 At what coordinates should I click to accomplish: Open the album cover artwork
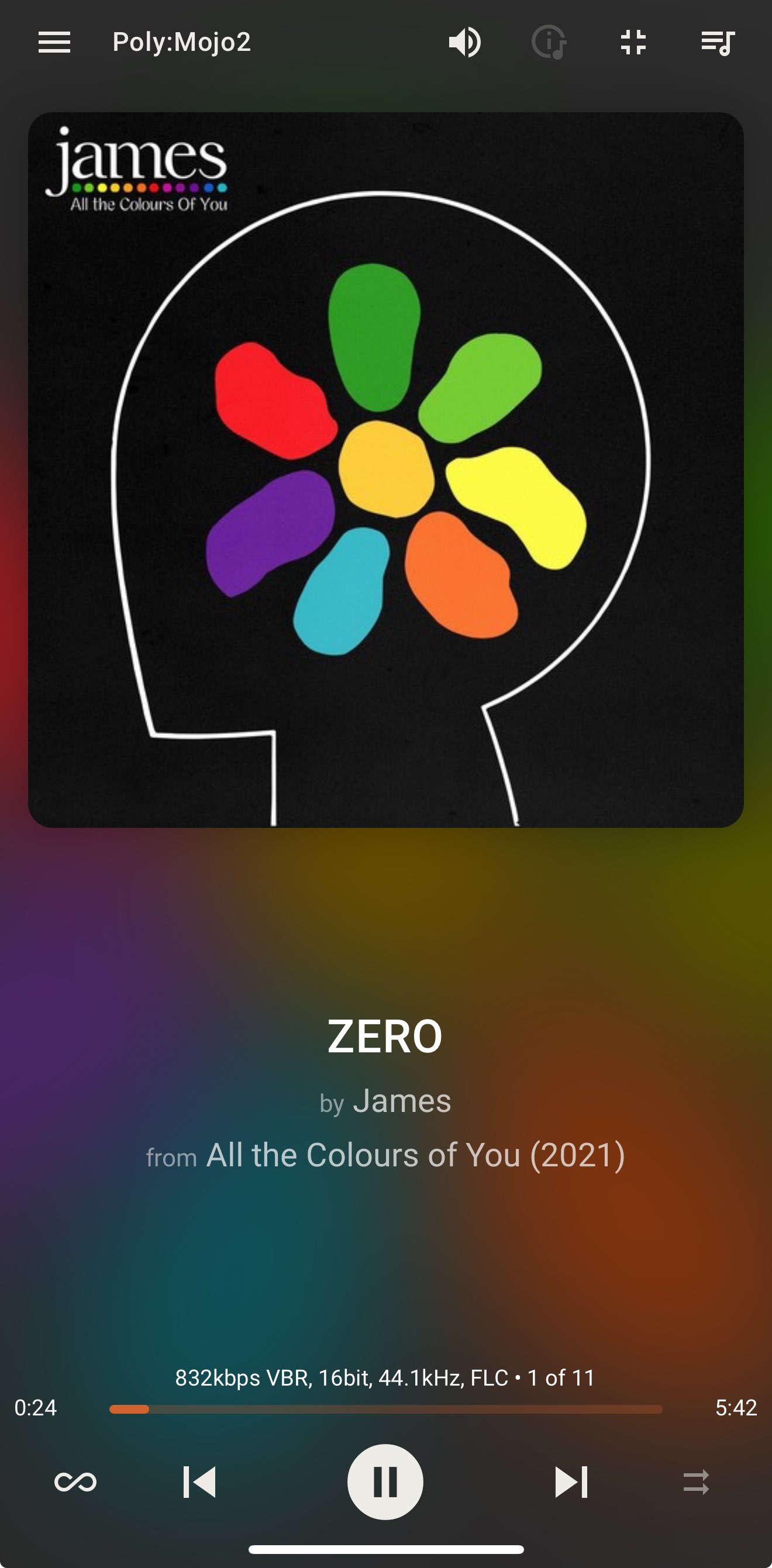click(386, 469)
